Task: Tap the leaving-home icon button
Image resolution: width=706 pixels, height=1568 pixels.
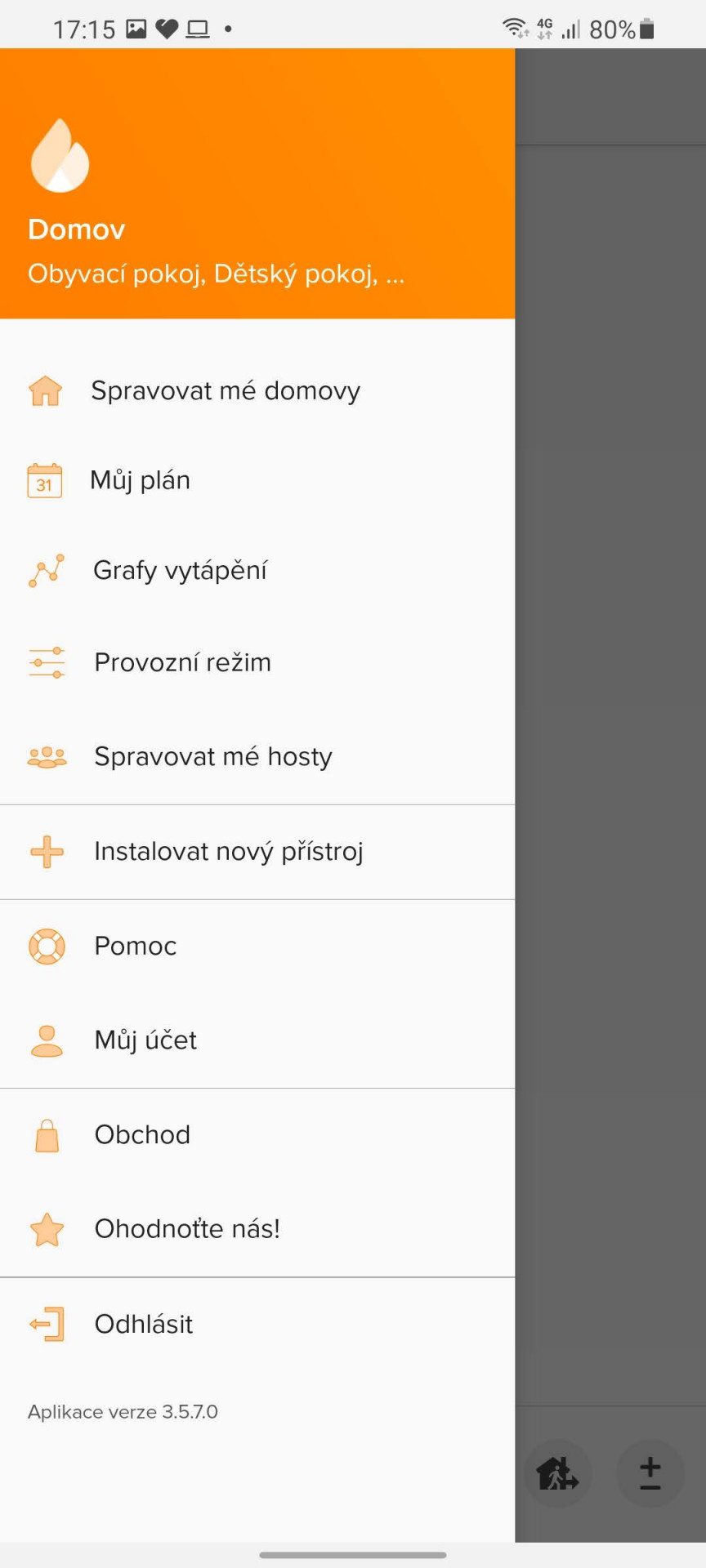Action: click(557, 1473)
